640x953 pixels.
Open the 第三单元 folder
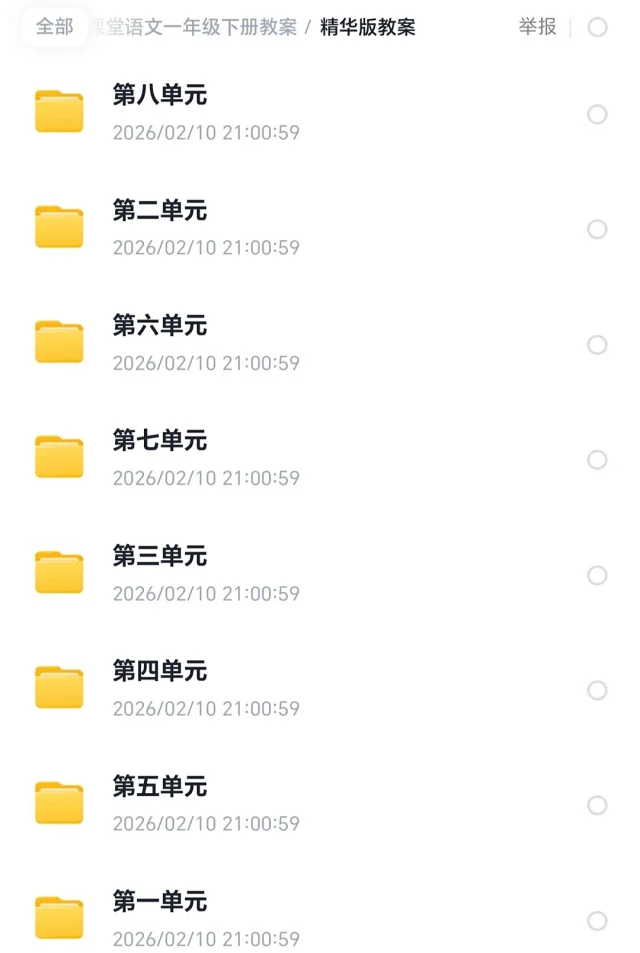[x=160, y=556]
